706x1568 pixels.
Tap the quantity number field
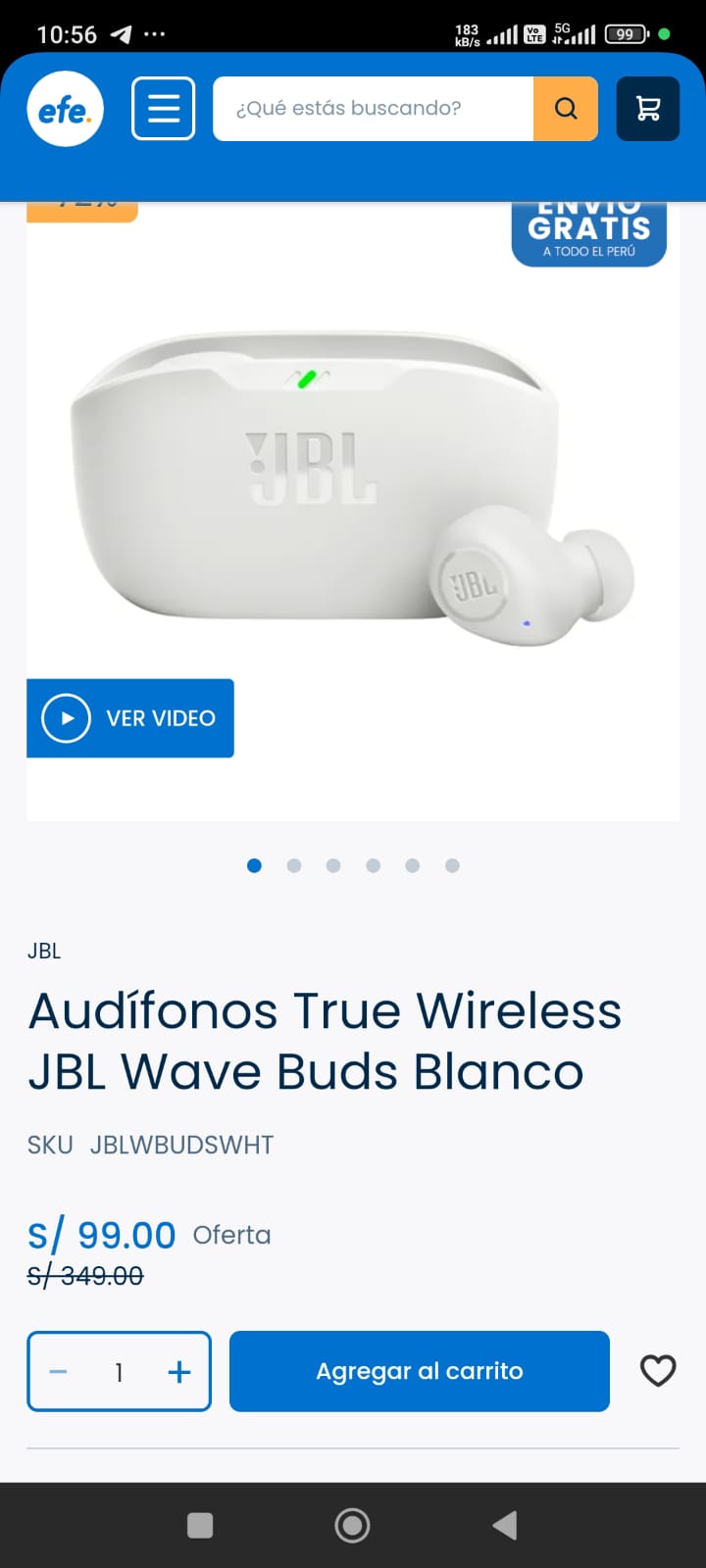(119, 1372)
